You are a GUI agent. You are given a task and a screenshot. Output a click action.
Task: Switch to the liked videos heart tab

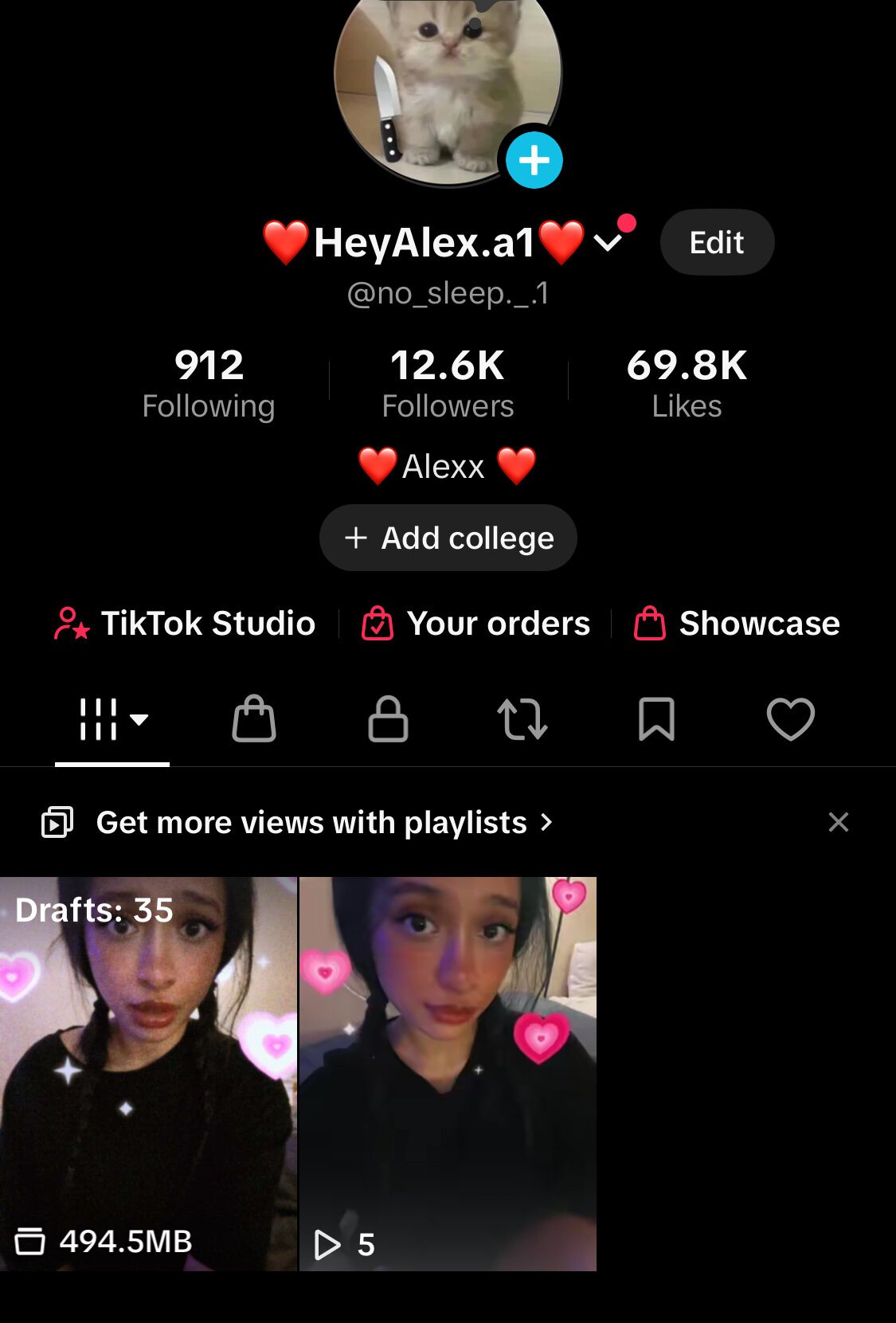click(x=790, y=719)
